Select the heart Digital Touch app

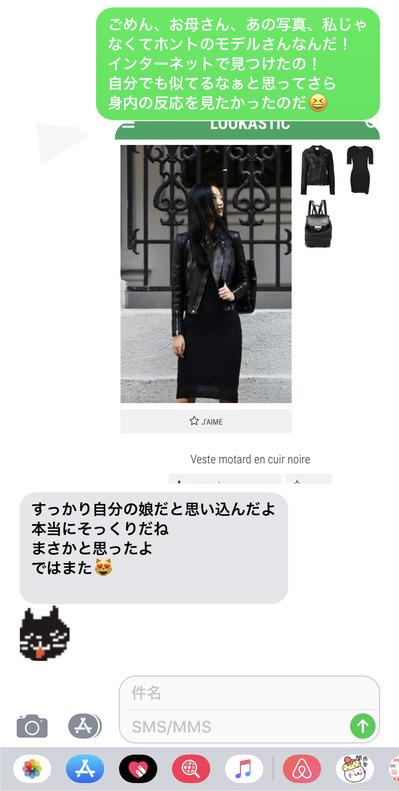[138, 769]
